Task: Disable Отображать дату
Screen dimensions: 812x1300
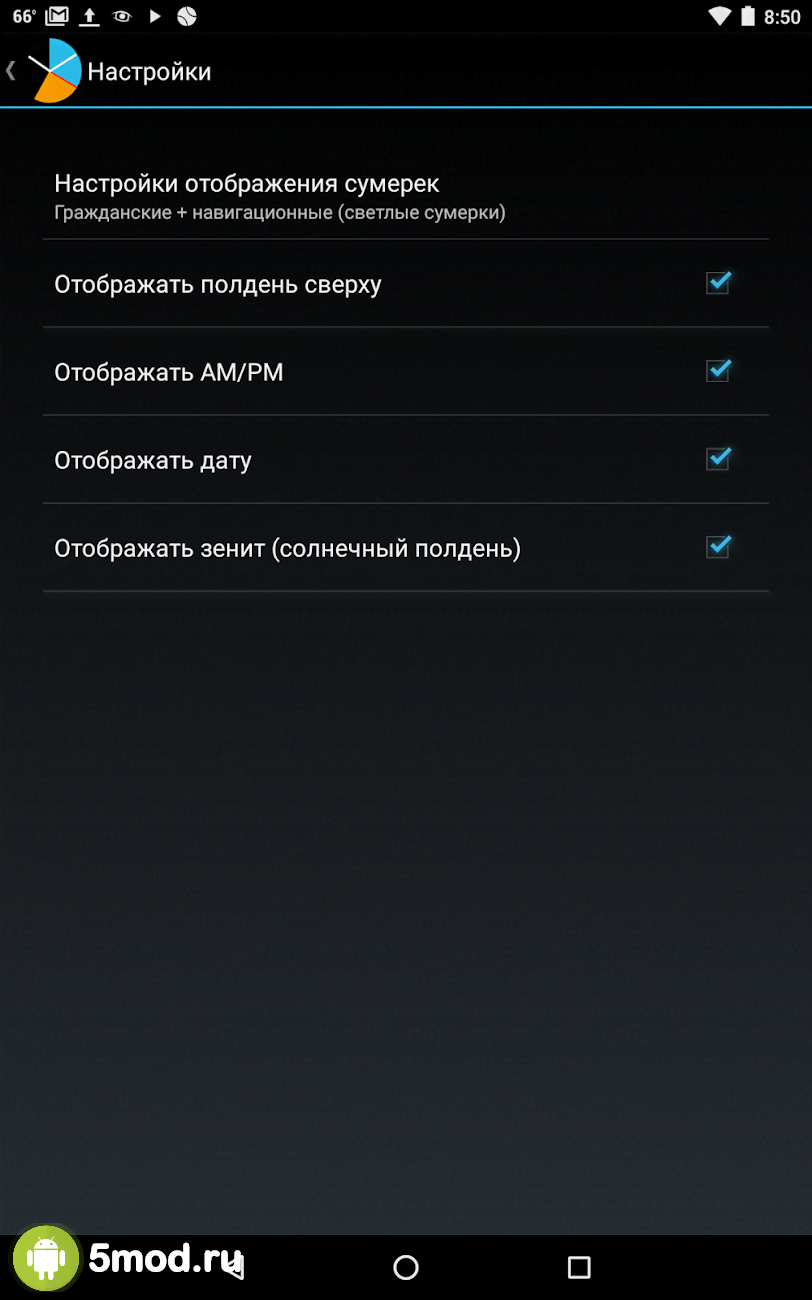Action: [x=718, y=459]
